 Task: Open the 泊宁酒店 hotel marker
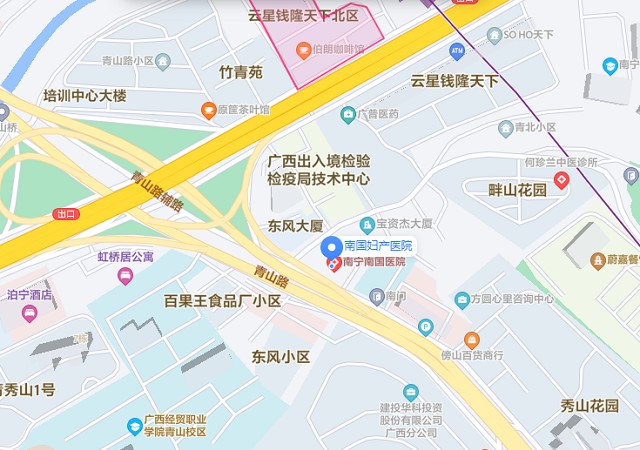[29, 315]
